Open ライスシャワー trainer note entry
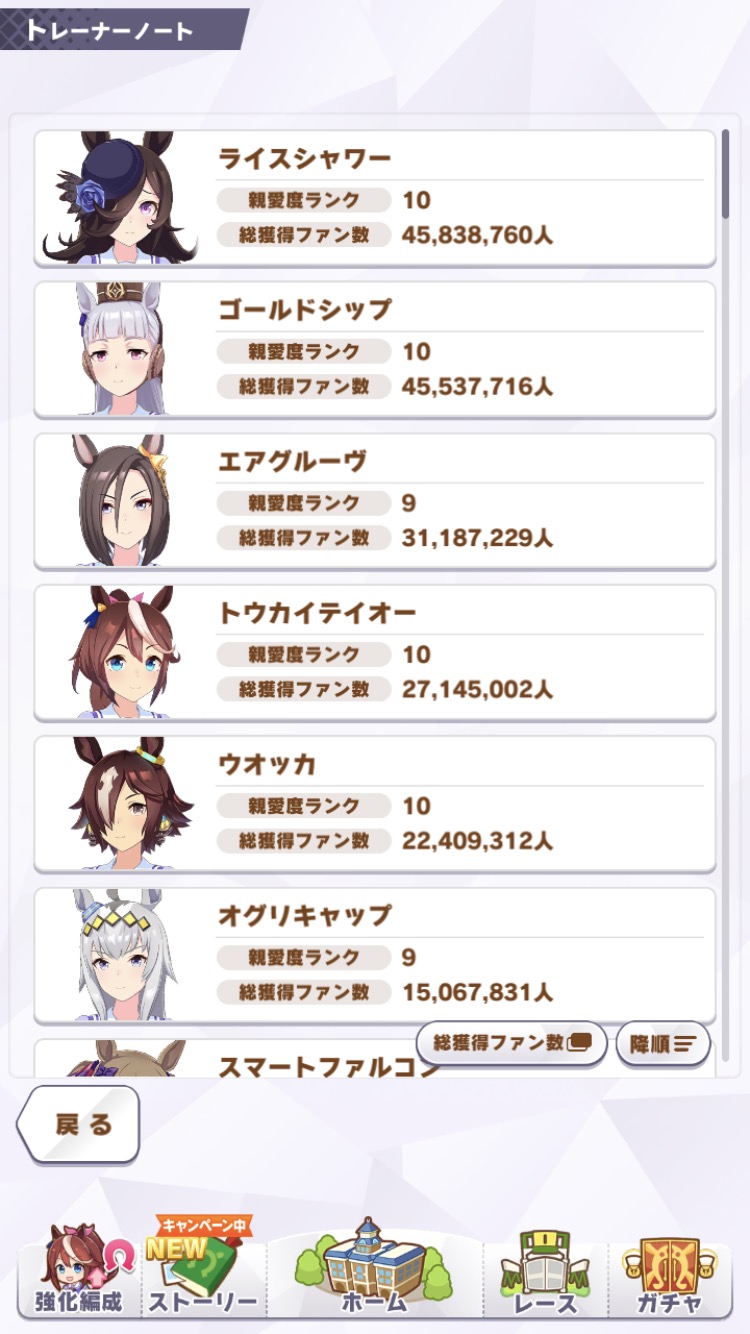 [375, 198]
